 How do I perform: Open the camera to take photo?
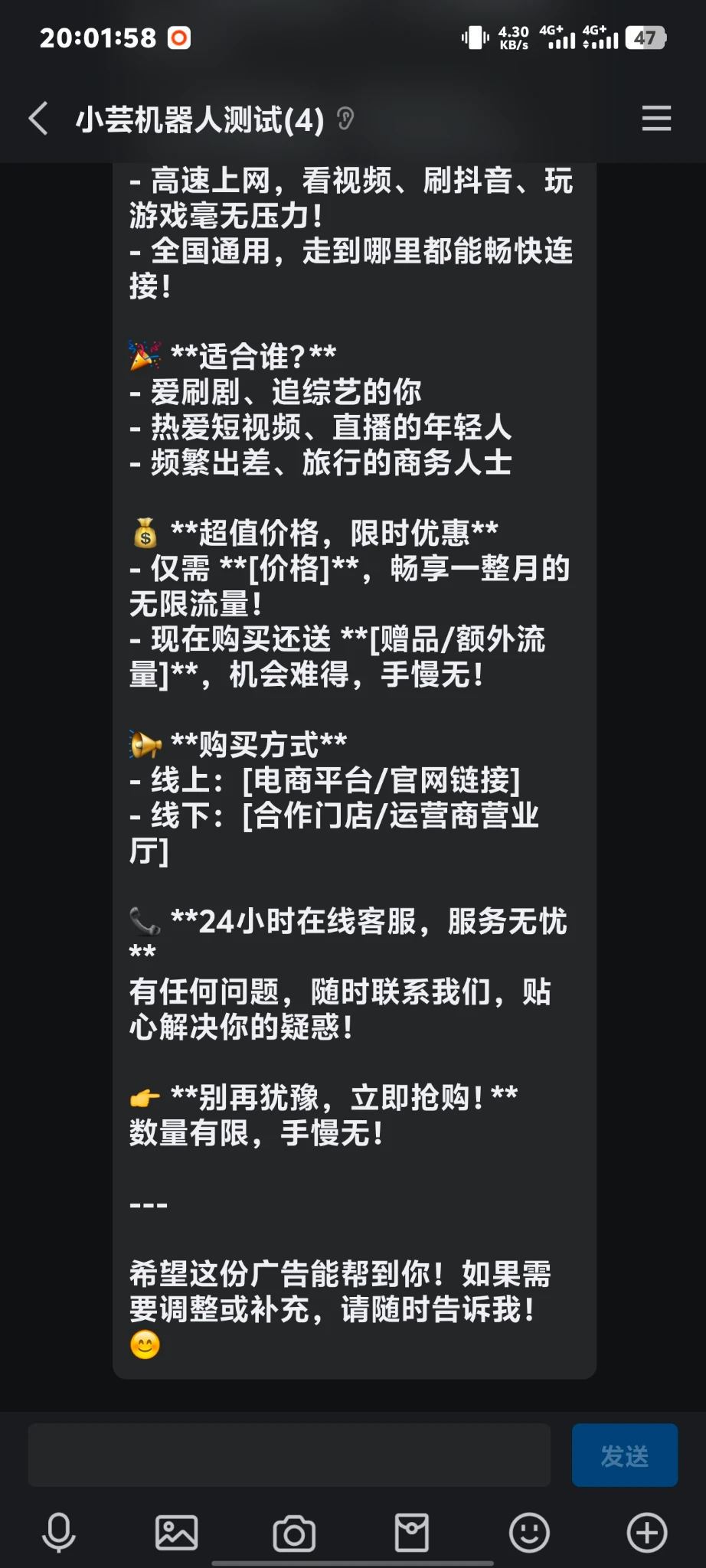[x=294, y=1533]
